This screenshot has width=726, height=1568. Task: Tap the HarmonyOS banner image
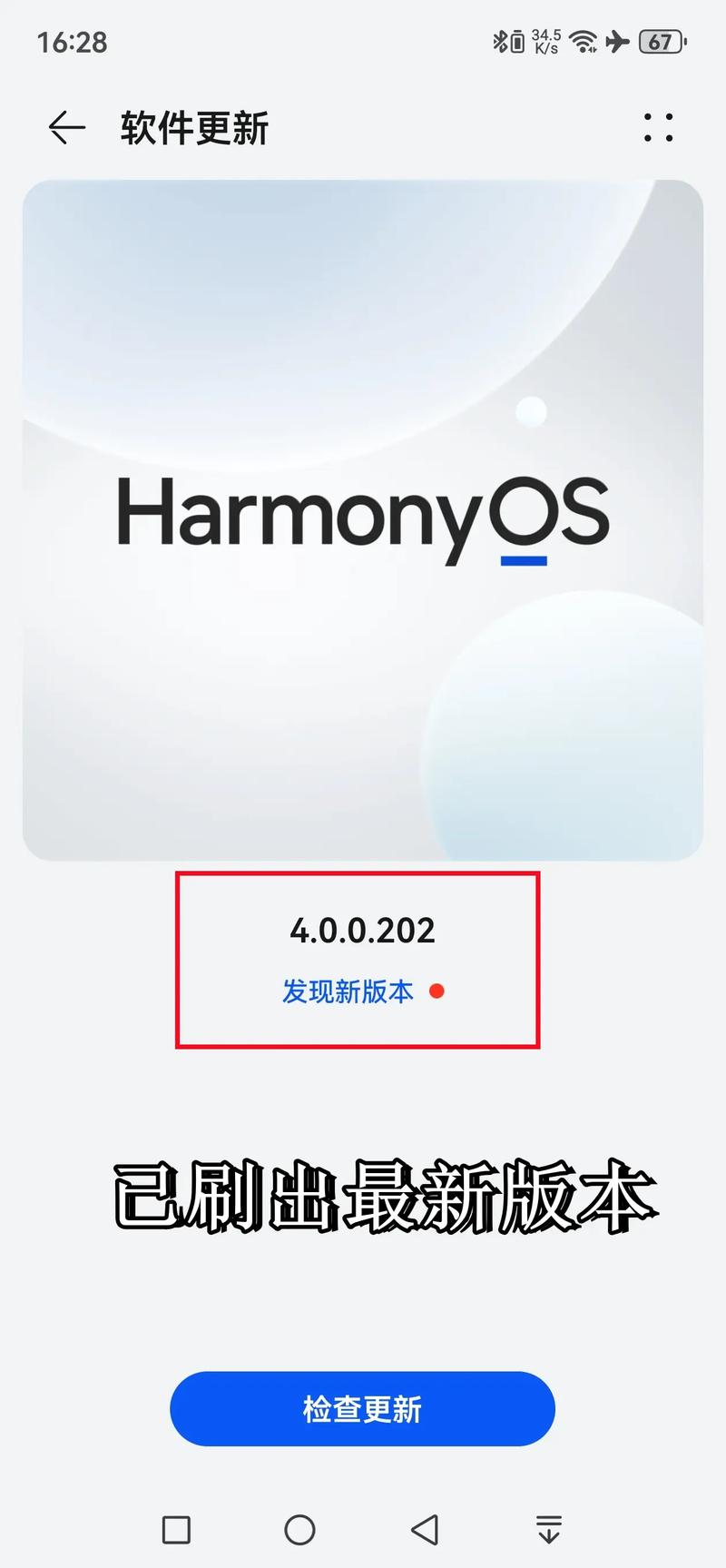361,518
